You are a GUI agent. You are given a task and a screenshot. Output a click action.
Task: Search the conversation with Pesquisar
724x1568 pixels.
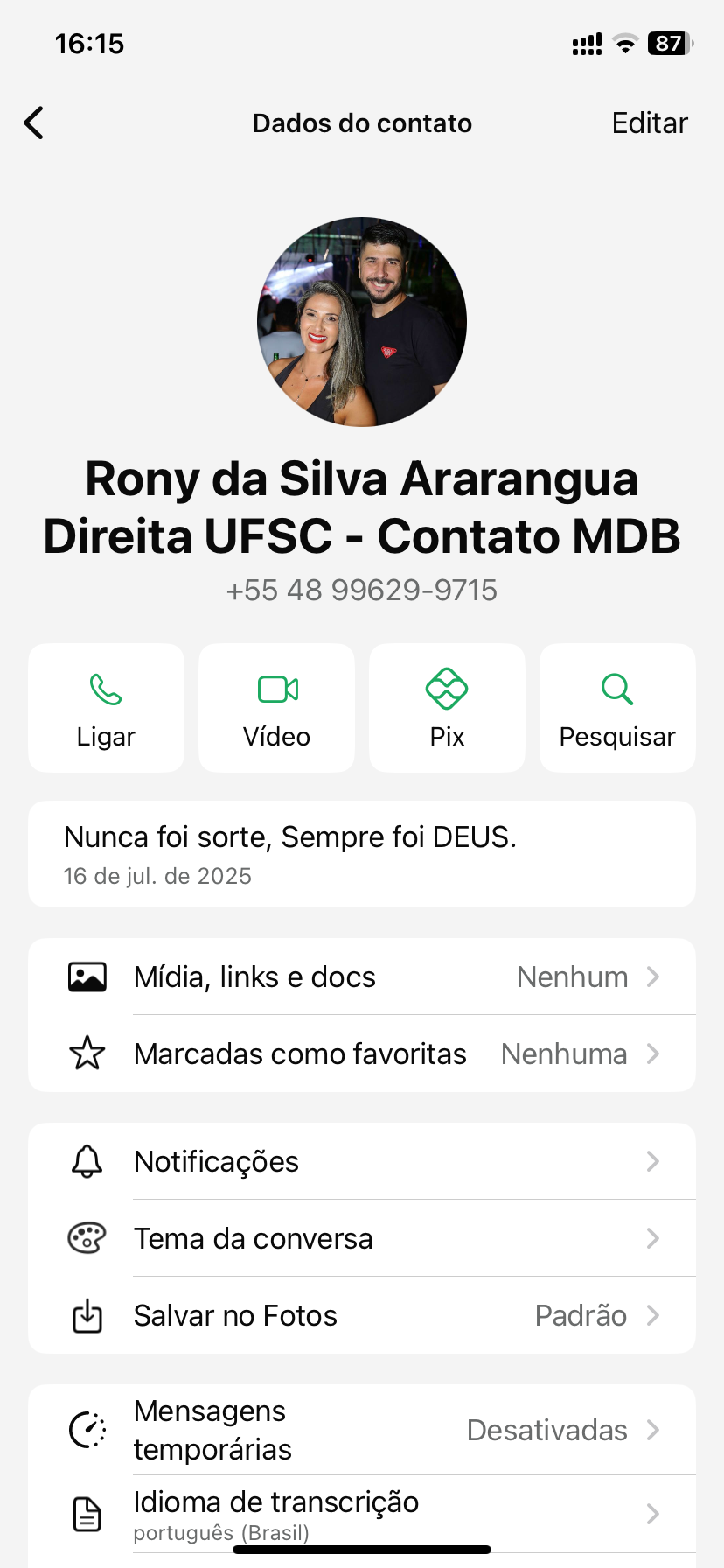617,708
